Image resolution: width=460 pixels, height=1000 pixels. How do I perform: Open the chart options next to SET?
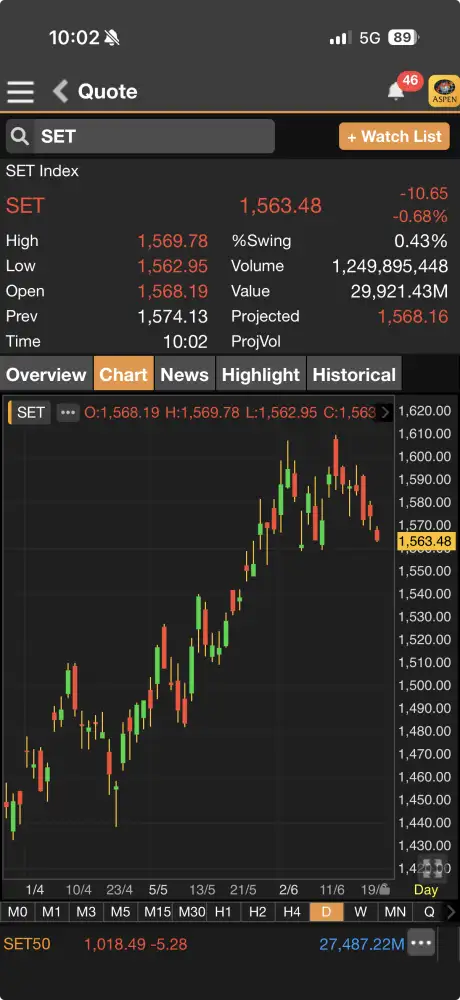point(68,413)
